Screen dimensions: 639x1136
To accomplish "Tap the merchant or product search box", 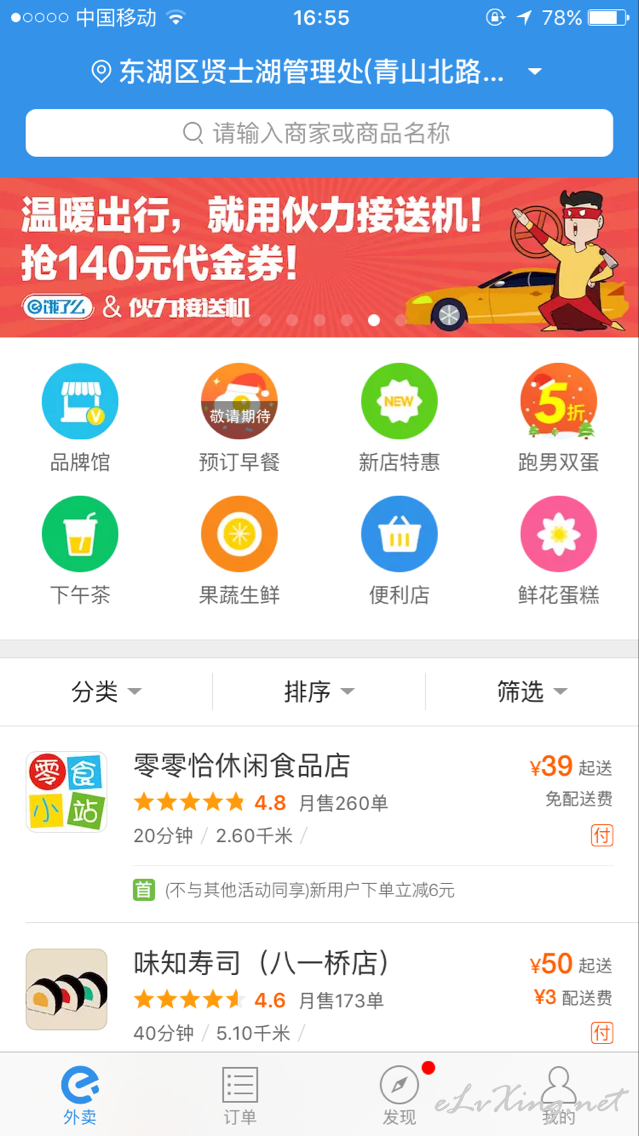I will (x=320, y=133).
